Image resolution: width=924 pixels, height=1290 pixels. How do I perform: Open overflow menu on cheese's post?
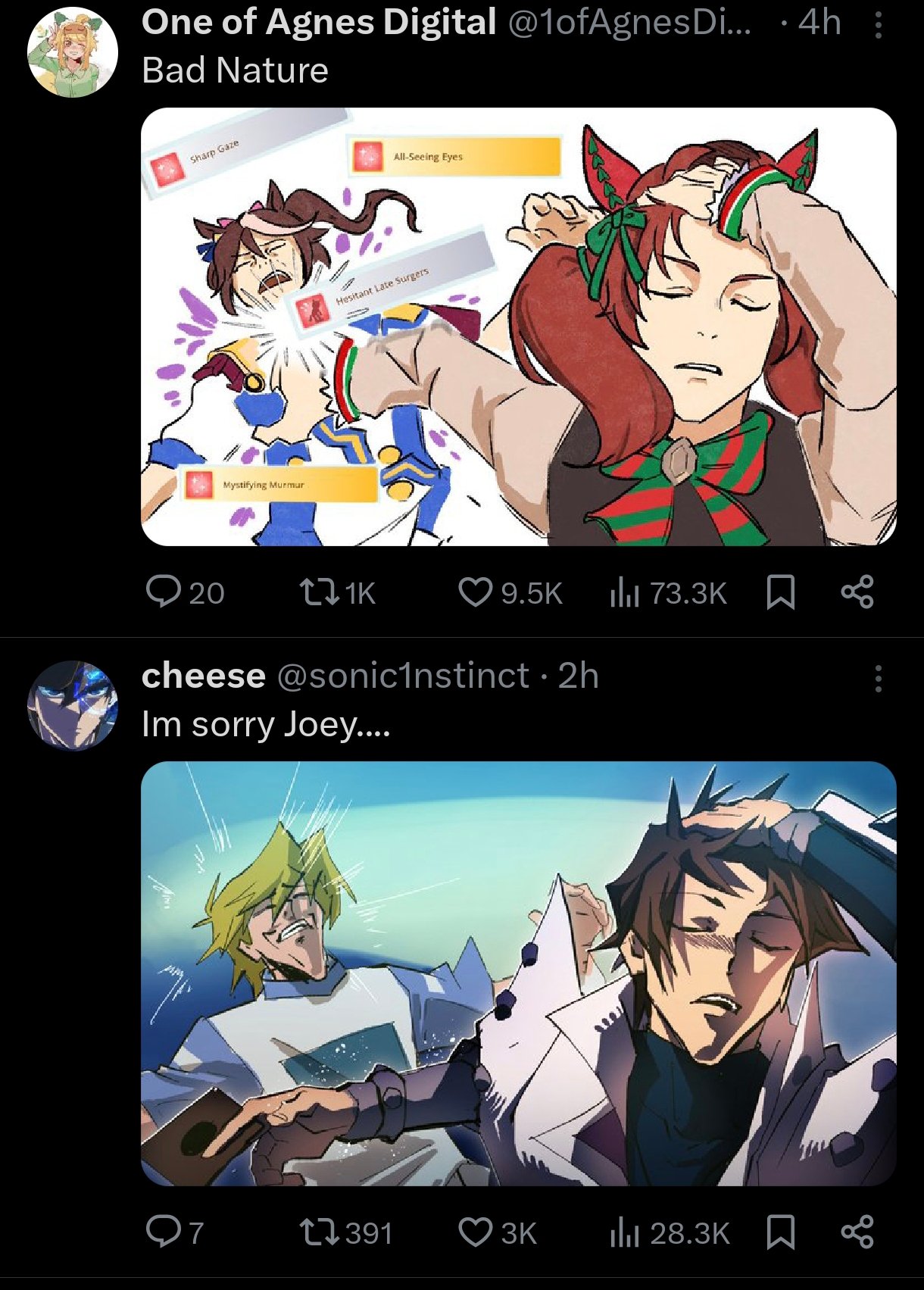pyautogui.click(x=878, y=679)
